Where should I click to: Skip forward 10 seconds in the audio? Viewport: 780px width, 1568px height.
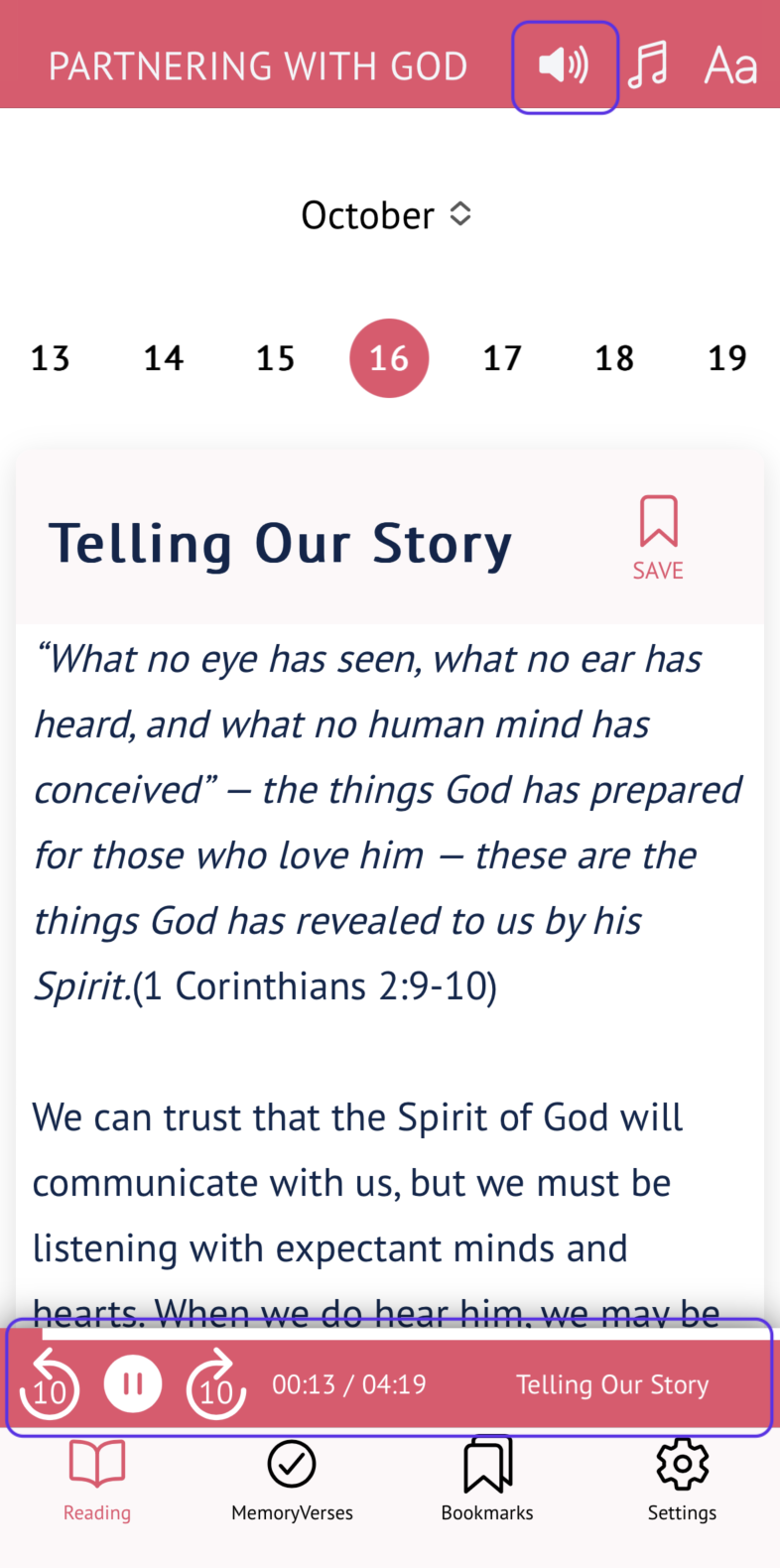[x=215, y=1383]
